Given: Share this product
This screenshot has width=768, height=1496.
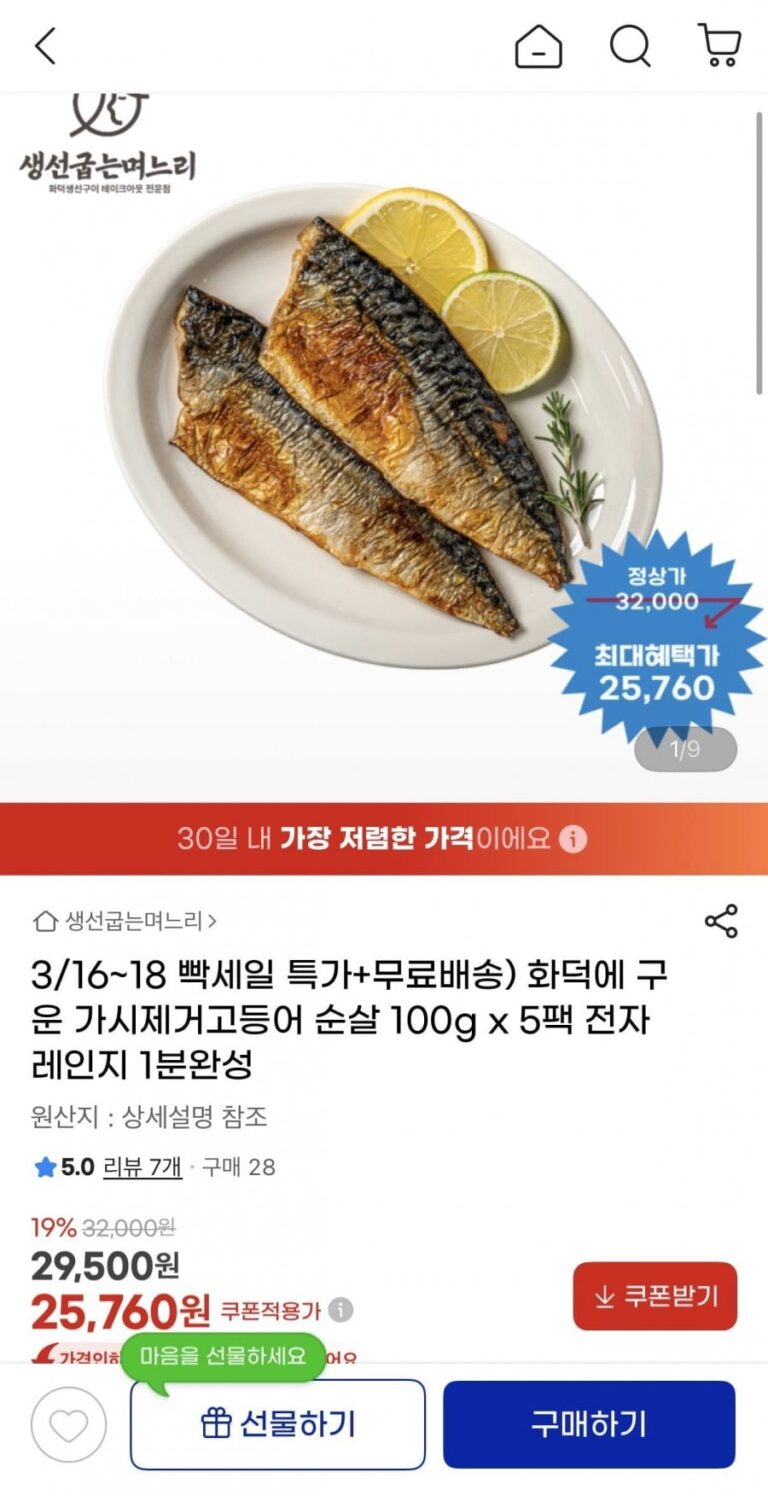Looking at the screenshot, I should click(721, 921).
